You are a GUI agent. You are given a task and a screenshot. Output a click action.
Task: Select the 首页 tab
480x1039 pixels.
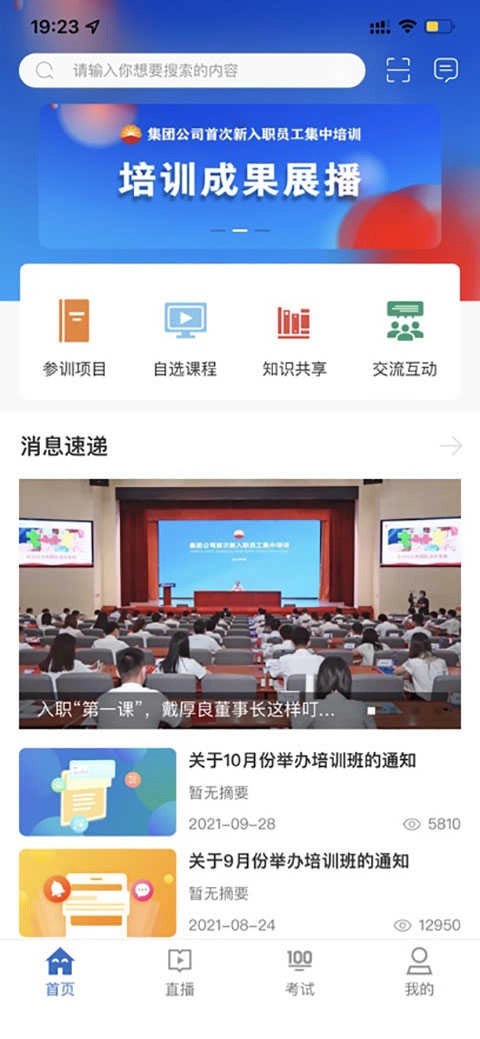click(60, 972)
